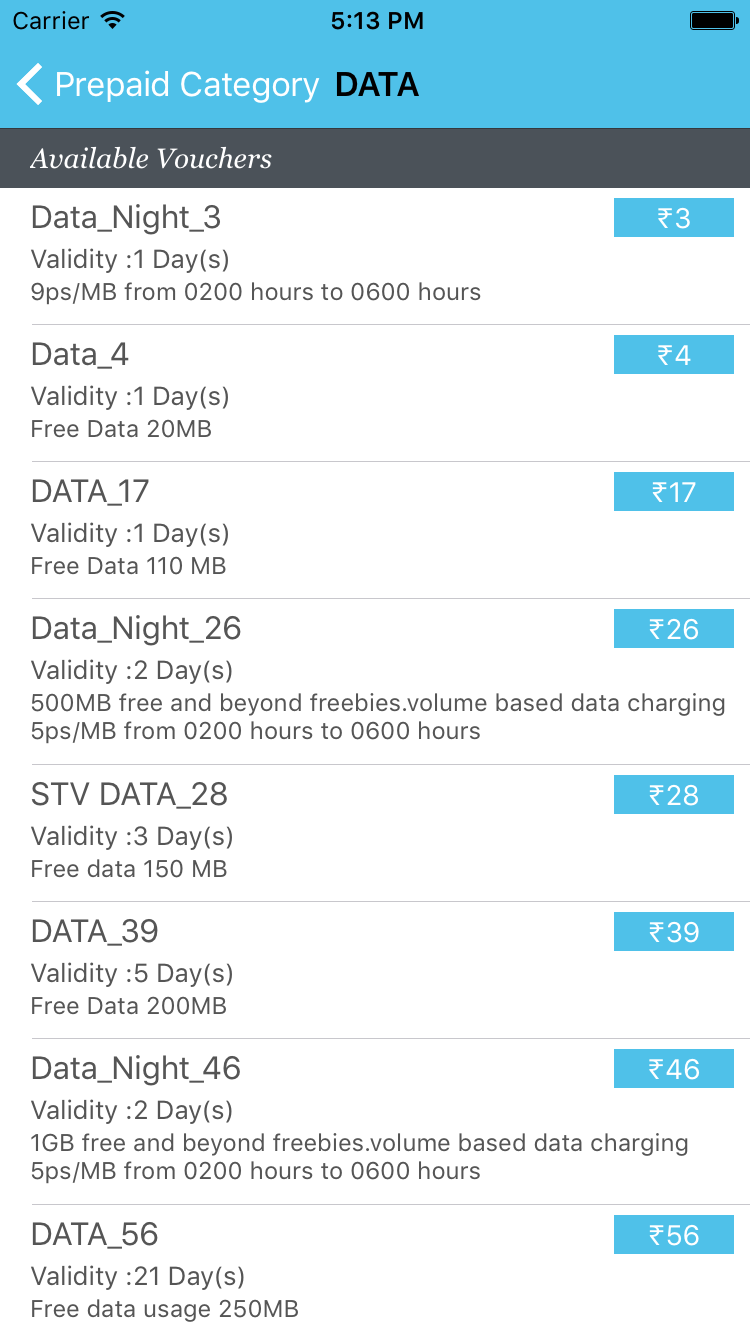750x1334 pixels.
Task: Tap the Prepaid Category navigation link
Action: click(186, 85)
